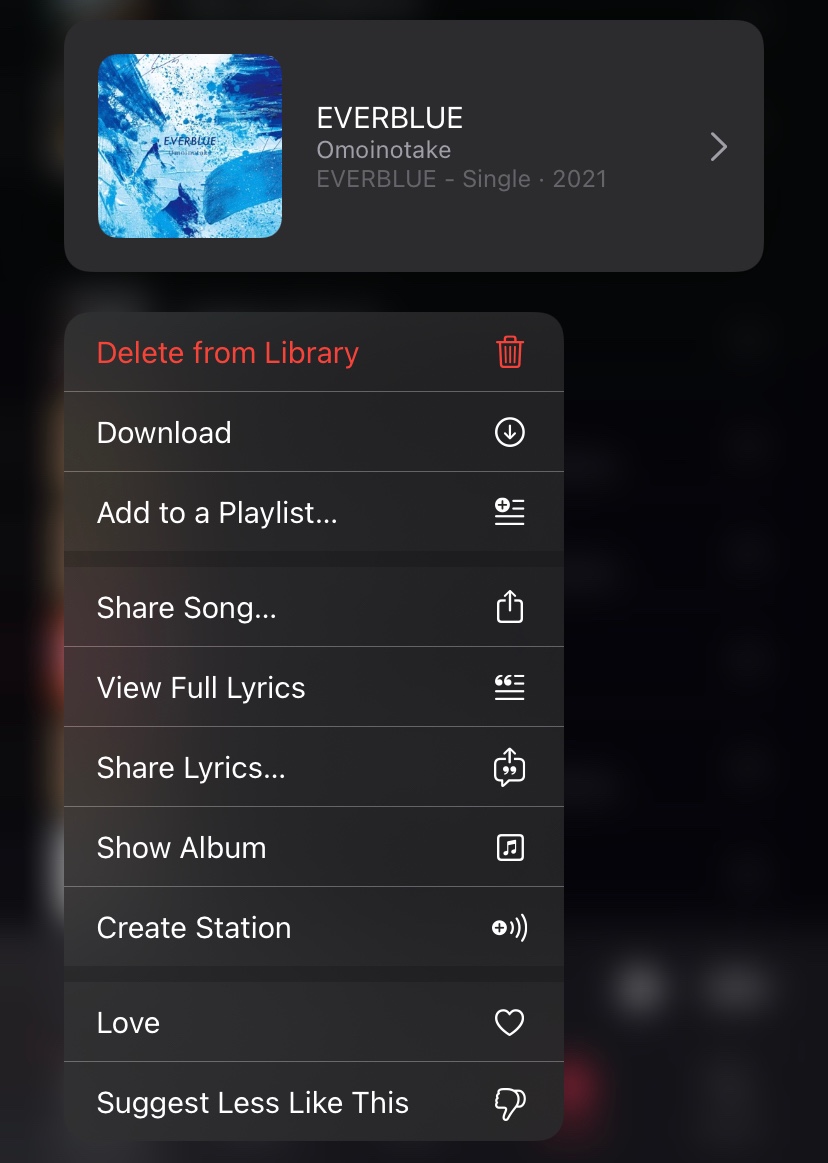Love this song
Image resolution: width=828 pixels, height=1163 pixels.
pos(313,1023)
